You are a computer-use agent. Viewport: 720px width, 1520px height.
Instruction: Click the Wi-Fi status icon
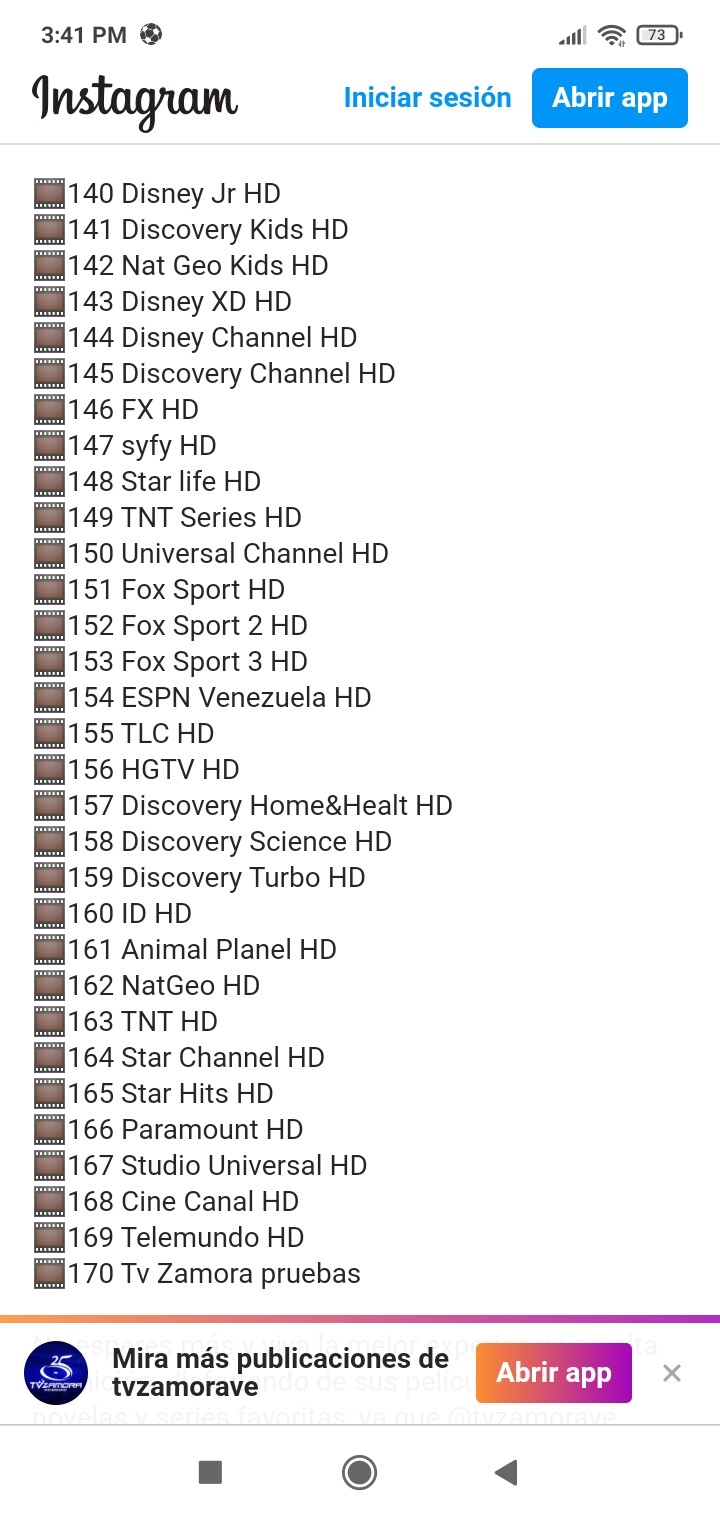[x=611, y=33]
